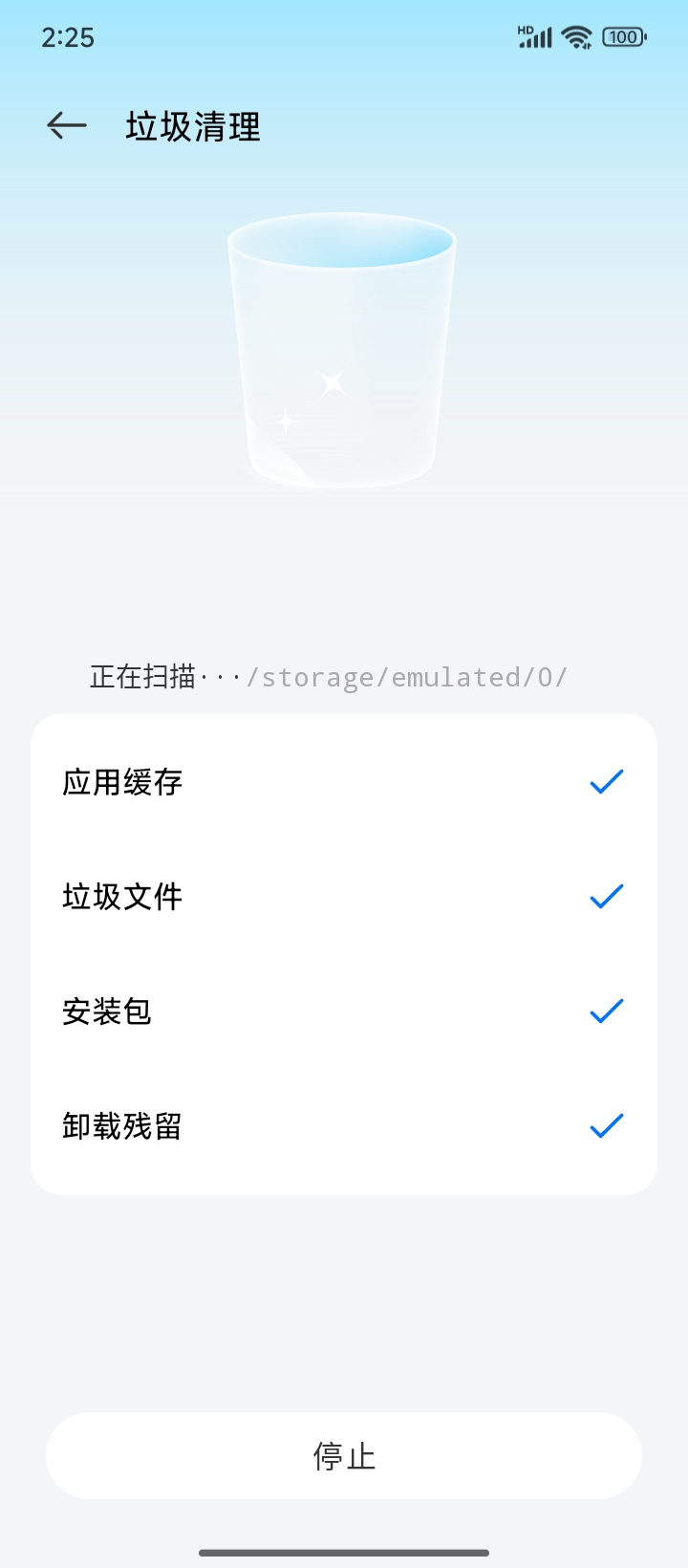The width and height of the screenshot is (688, 1568).
Task: Tap the blue checkmark beside 应用缓存
Action: pos(605,781)
